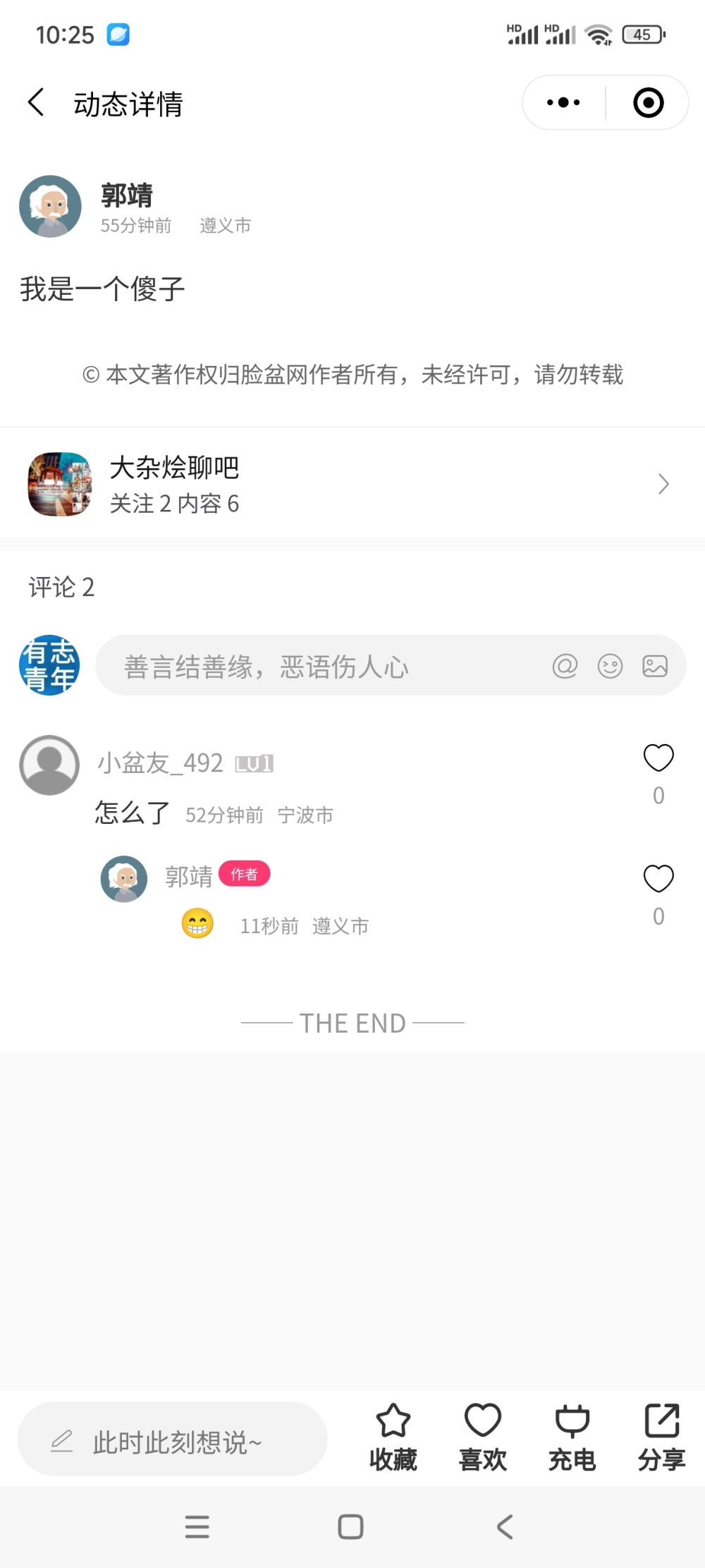Attach an image to the comment
Viewport: 705px width, 1568px height.
tap(655, 666)
